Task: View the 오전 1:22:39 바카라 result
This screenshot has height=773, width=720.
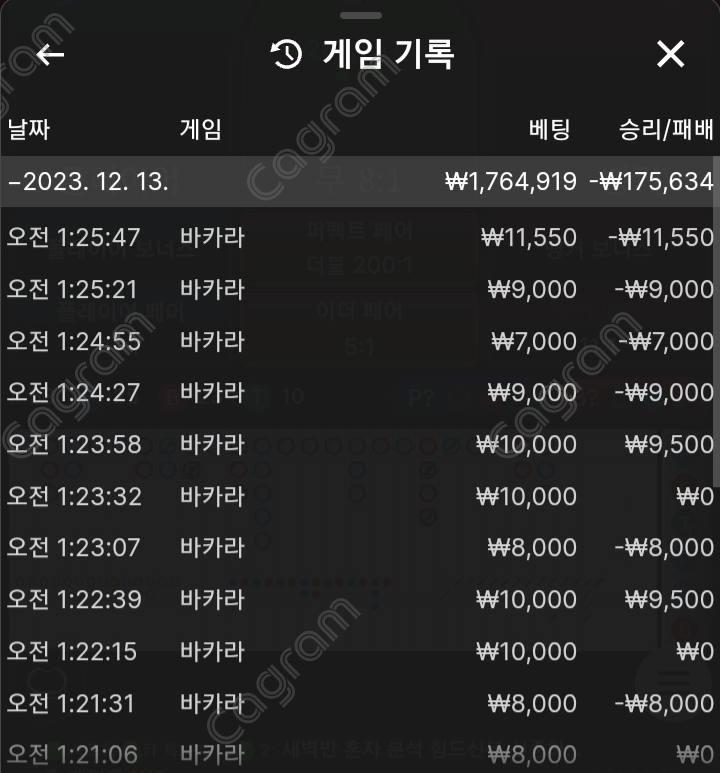Action: point(360,600)
